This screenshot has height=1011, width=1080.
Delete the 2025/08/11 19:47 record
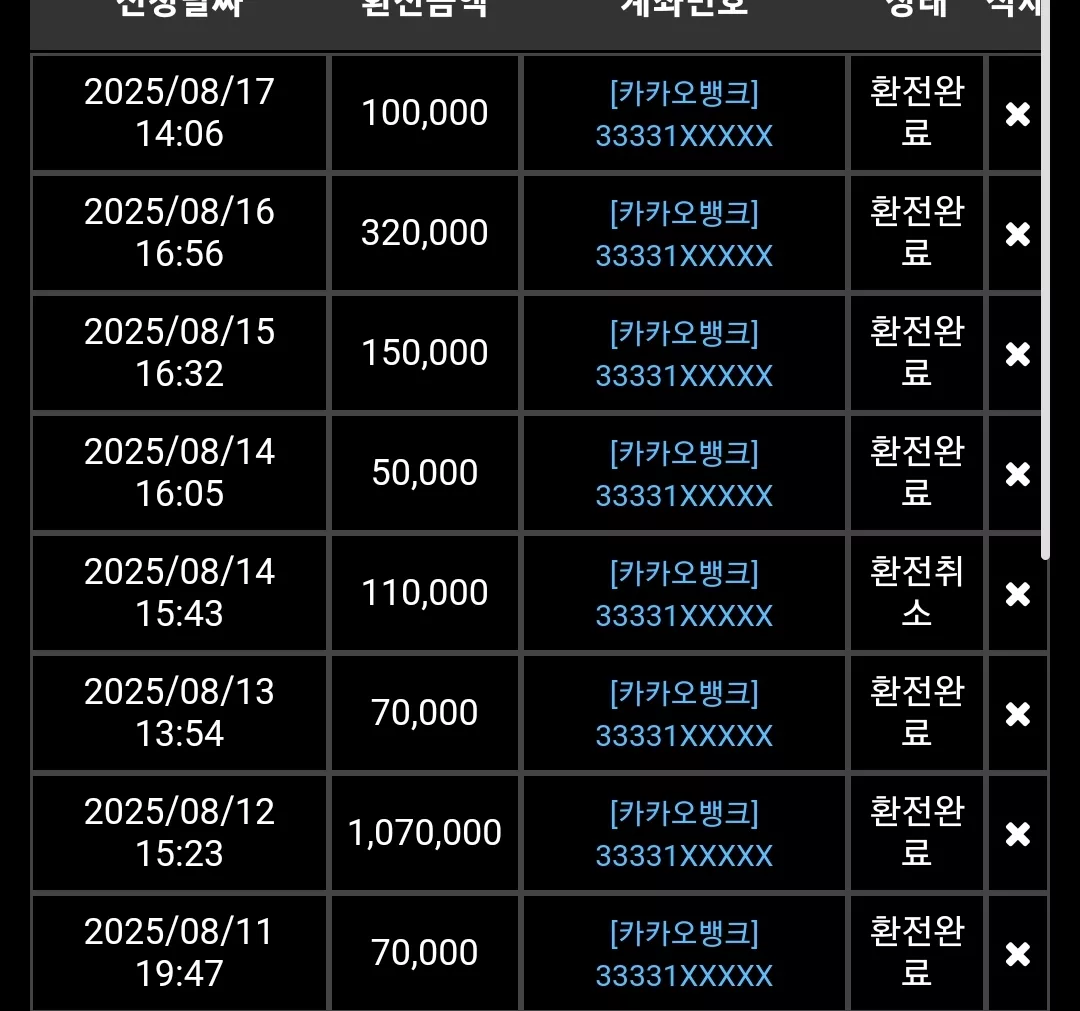coord(1017,954)
